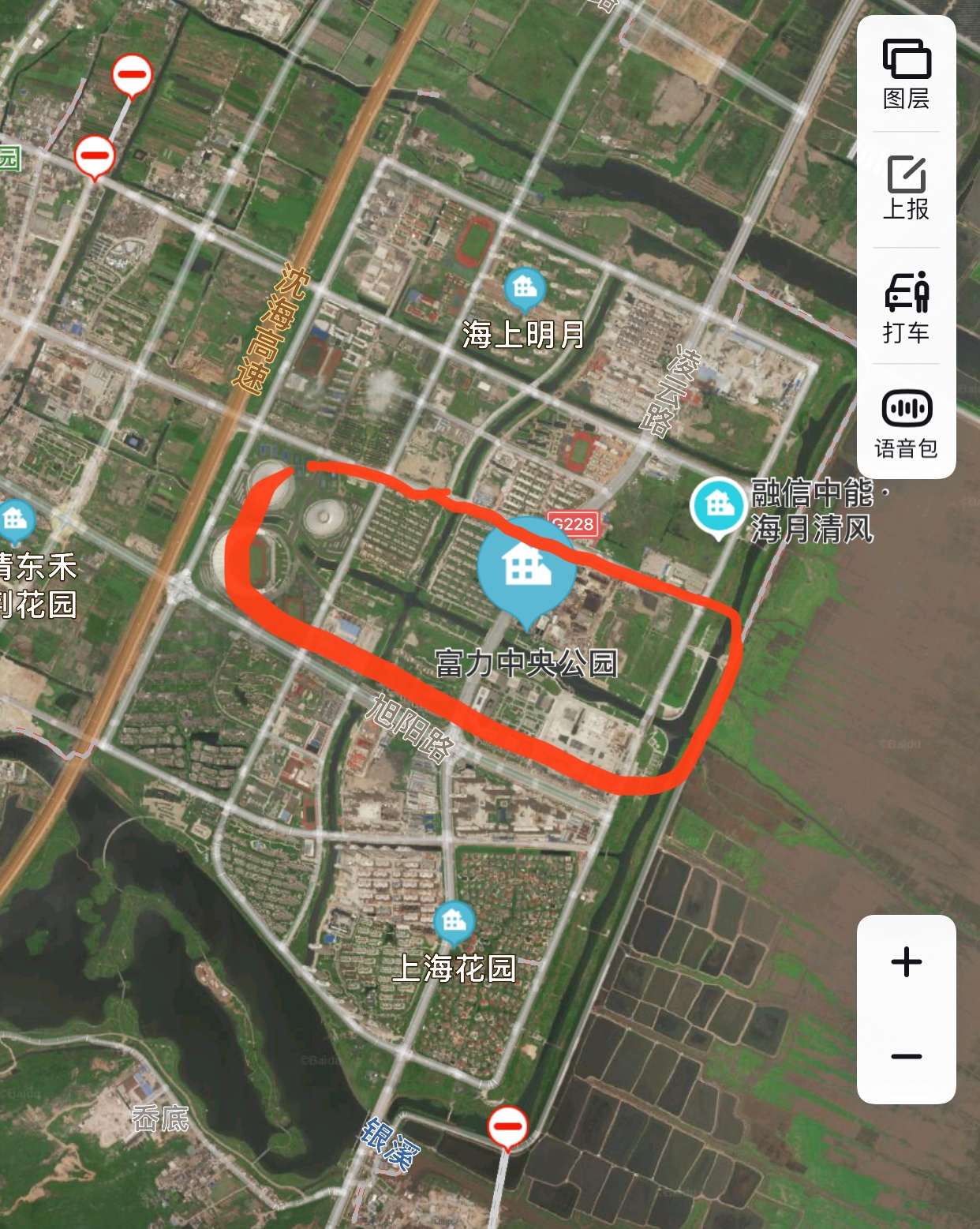
Task: Open 打车 ride hailing
Action: [906, 306]
